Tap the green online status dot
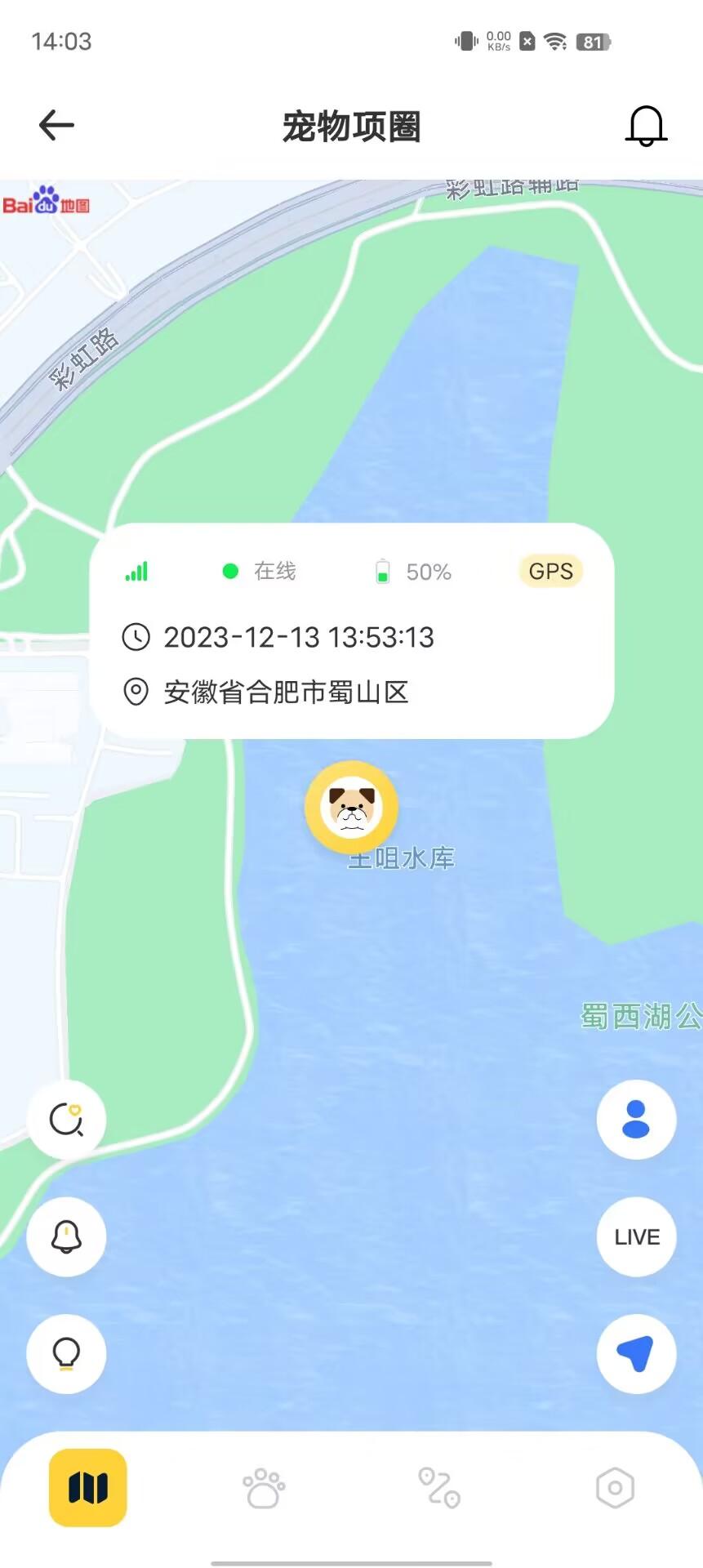Image resolution: width=703 pixels, height=1568 pixels. [231, 571]
